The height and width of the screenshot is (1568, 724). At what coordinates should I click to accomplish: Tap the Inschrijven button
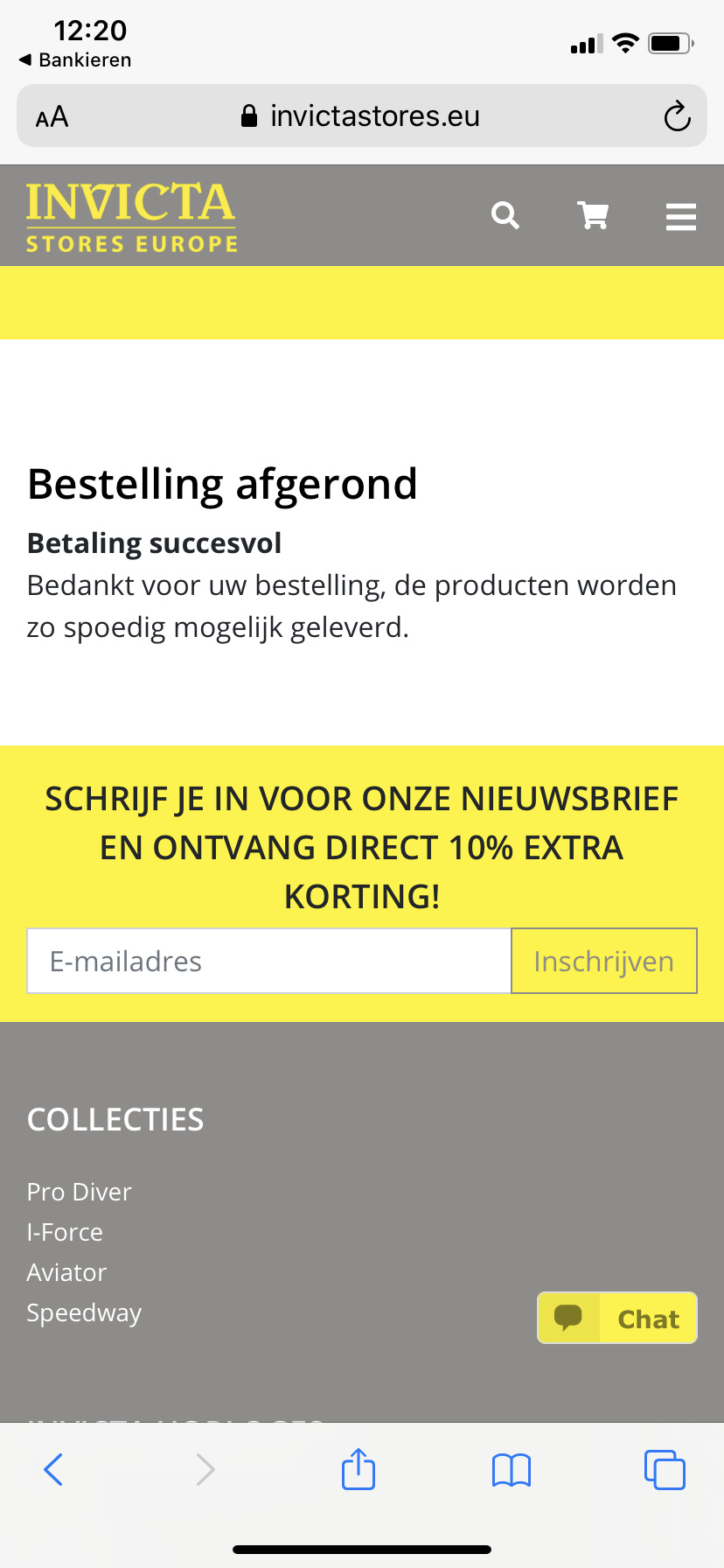(x=604, y=961)
